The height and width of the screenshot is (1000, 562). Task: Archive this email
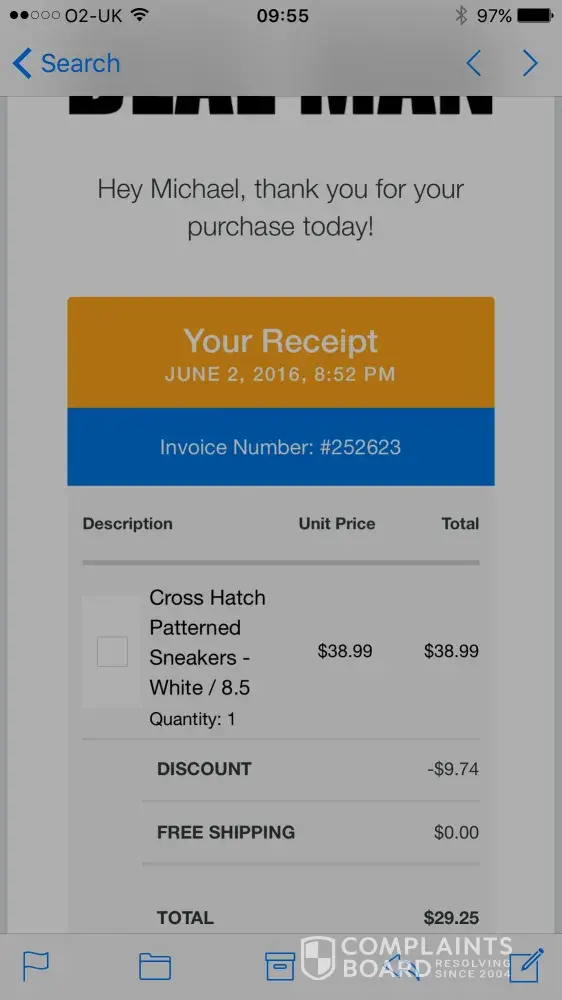coord(280,966)
